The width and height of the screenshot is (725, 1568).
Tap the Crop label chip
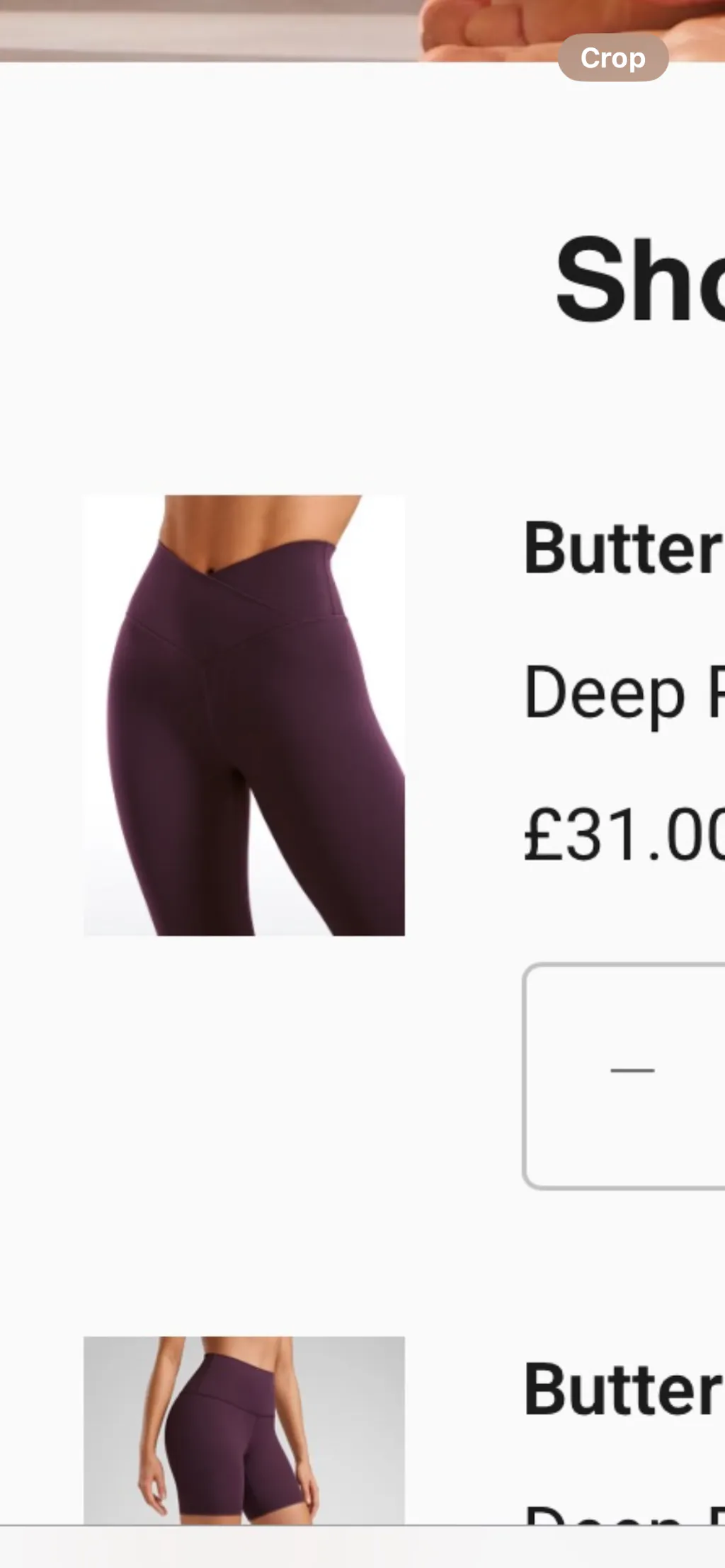pyautogui.click(x=612, y=58)
